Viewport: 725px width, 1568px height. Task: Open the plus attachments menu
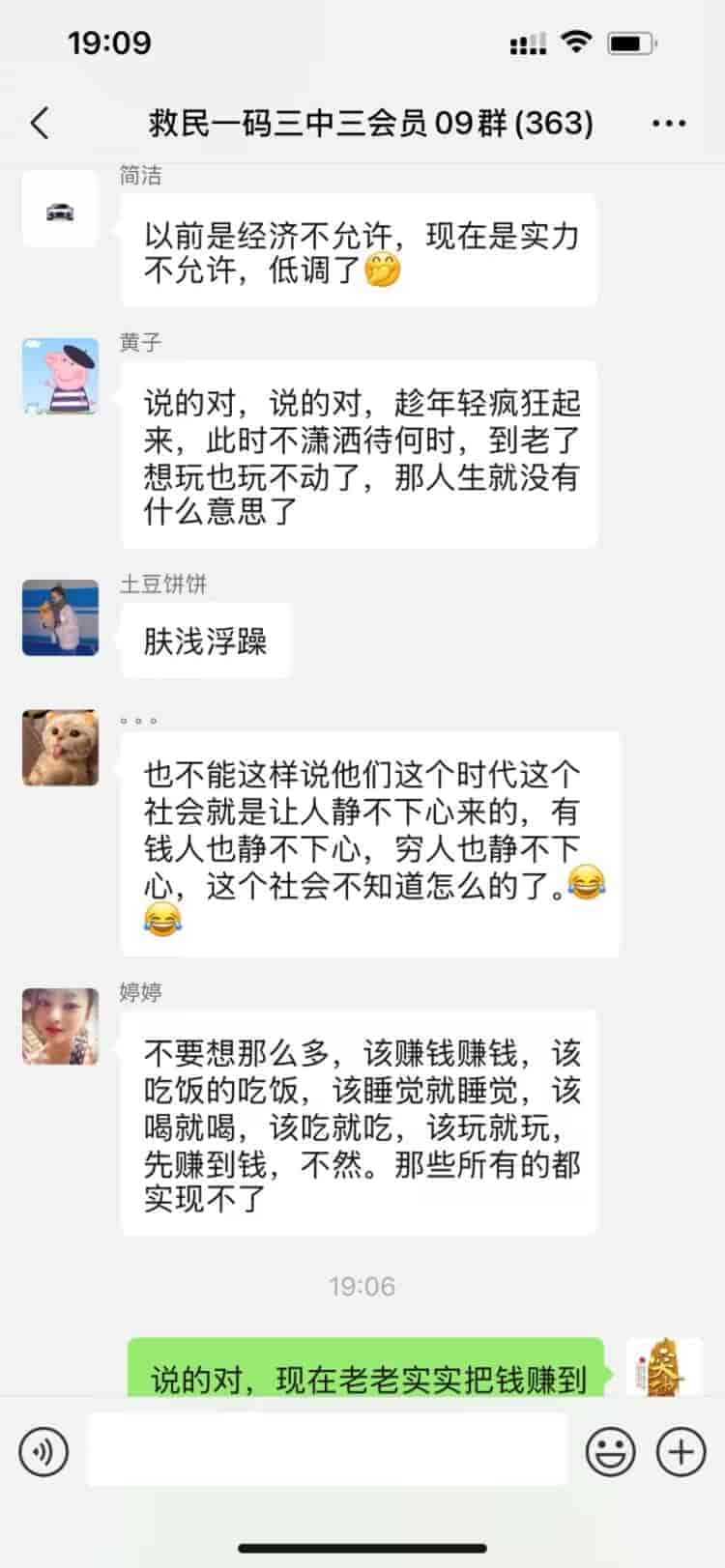pos(681,1451)
